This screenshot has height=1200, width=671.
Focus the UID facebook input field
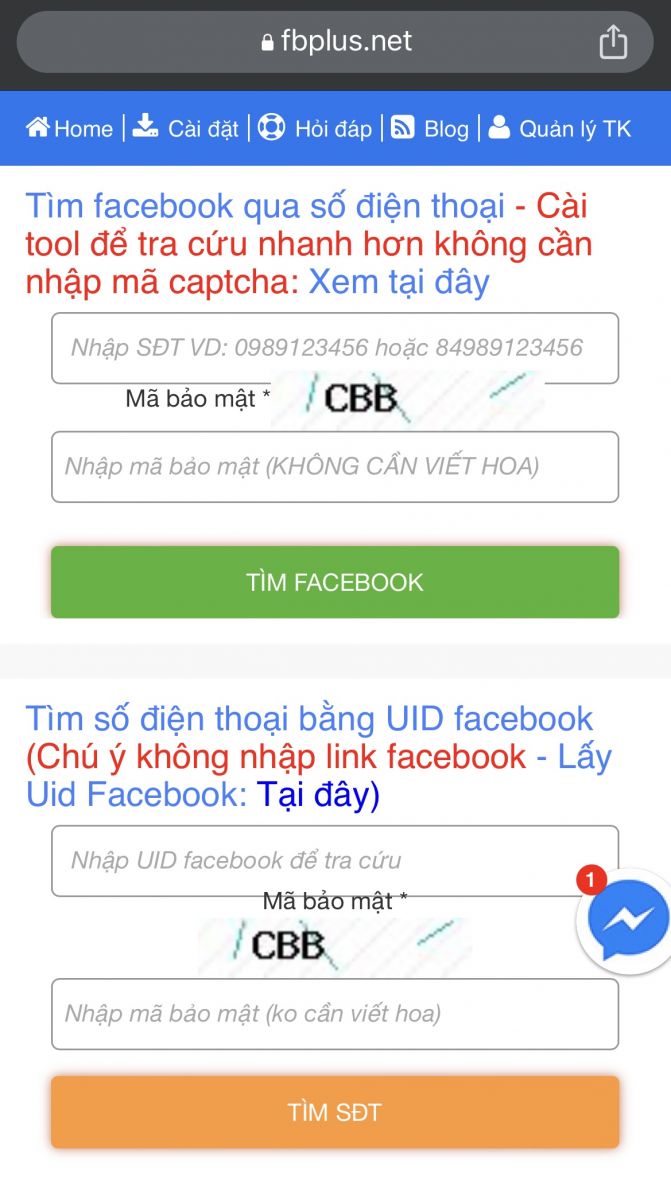[335, 860]
